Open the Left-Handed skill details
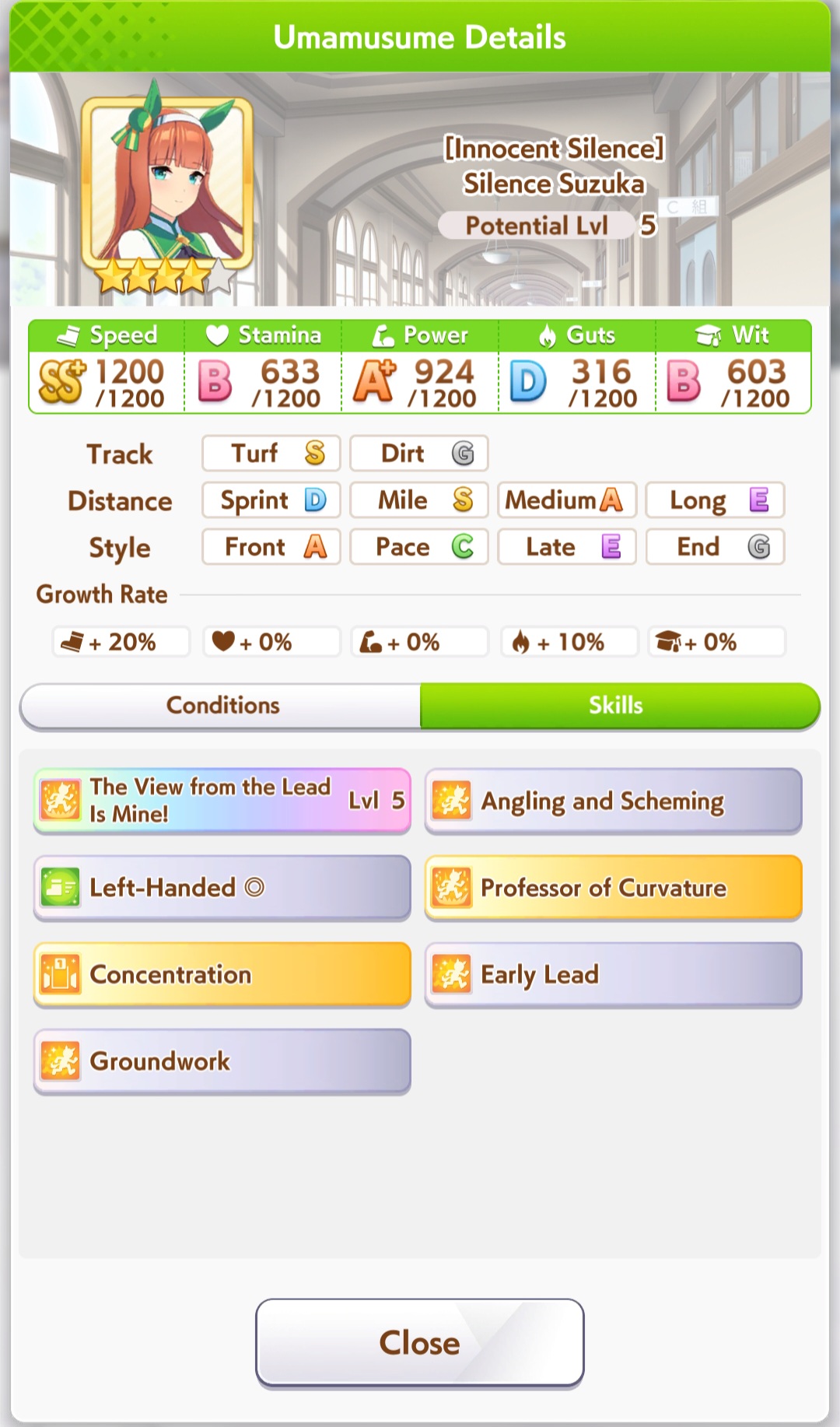The height and width of the screenshot is (1427, 840). pyautogui.click(x=222, y=888)
